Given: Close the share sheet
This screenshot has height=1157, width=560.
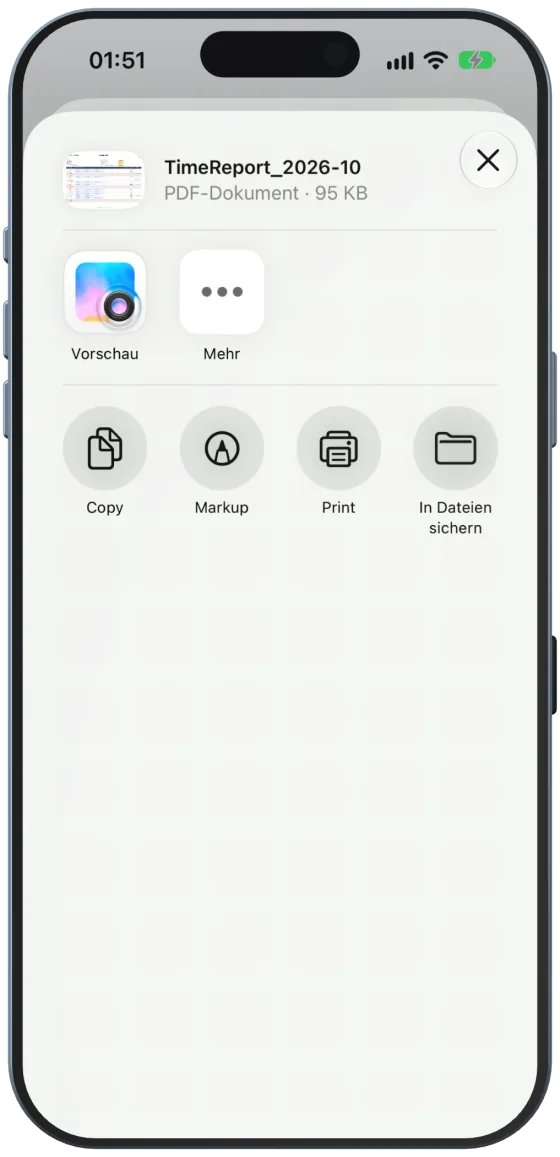Looking at the screenshot, I should pos(488,160).
